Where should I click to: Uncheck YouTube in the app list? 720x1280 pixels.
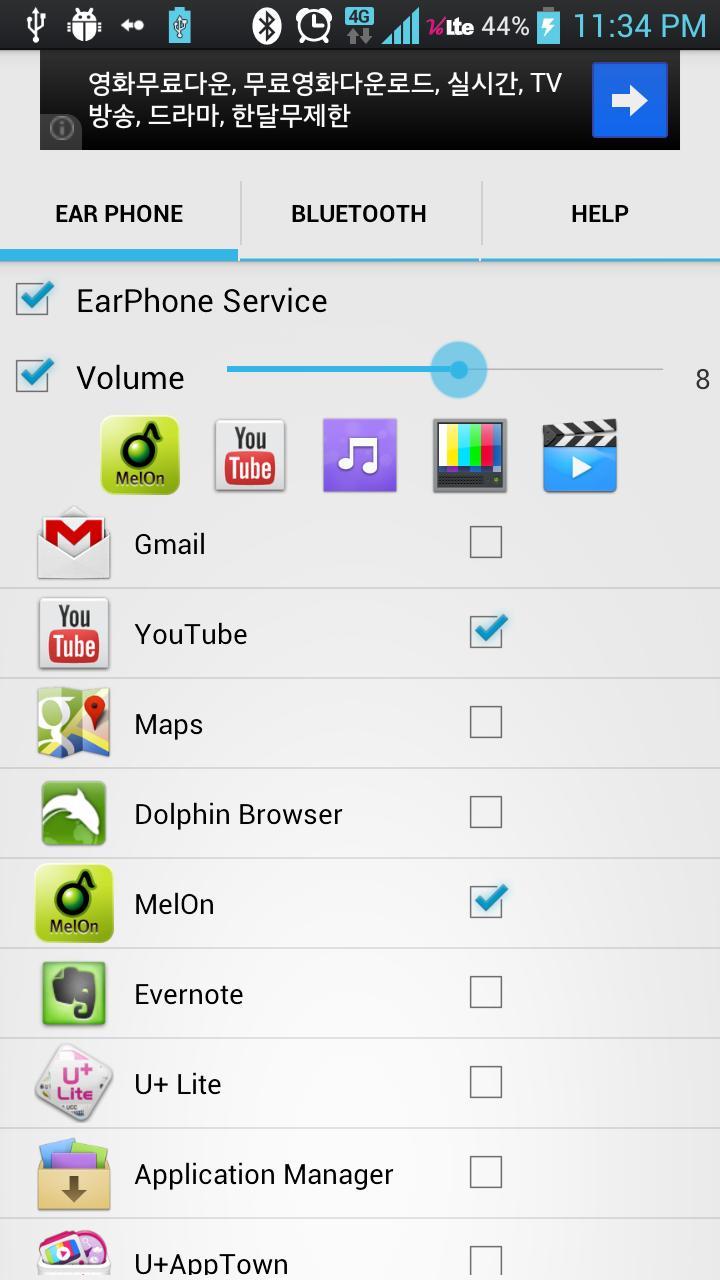[486, 631]
